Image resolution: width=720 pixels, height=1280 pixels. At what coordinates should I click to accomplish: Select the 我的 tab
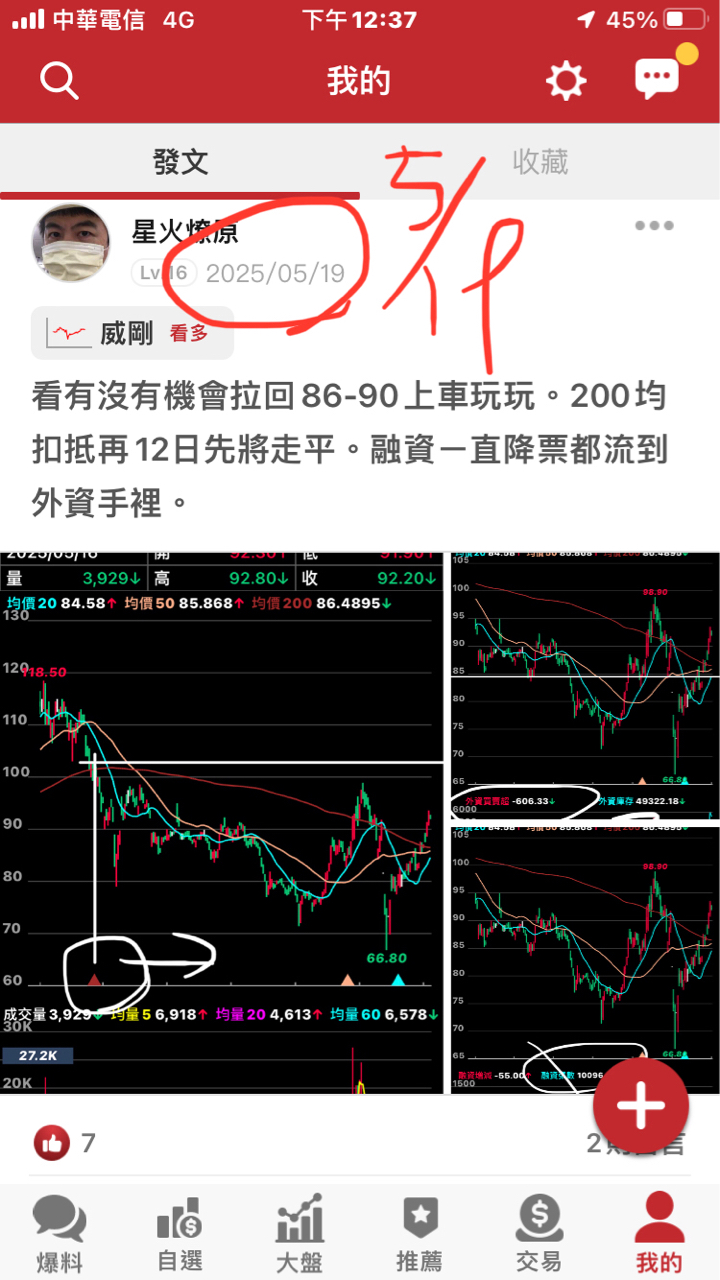[659, 1233]
